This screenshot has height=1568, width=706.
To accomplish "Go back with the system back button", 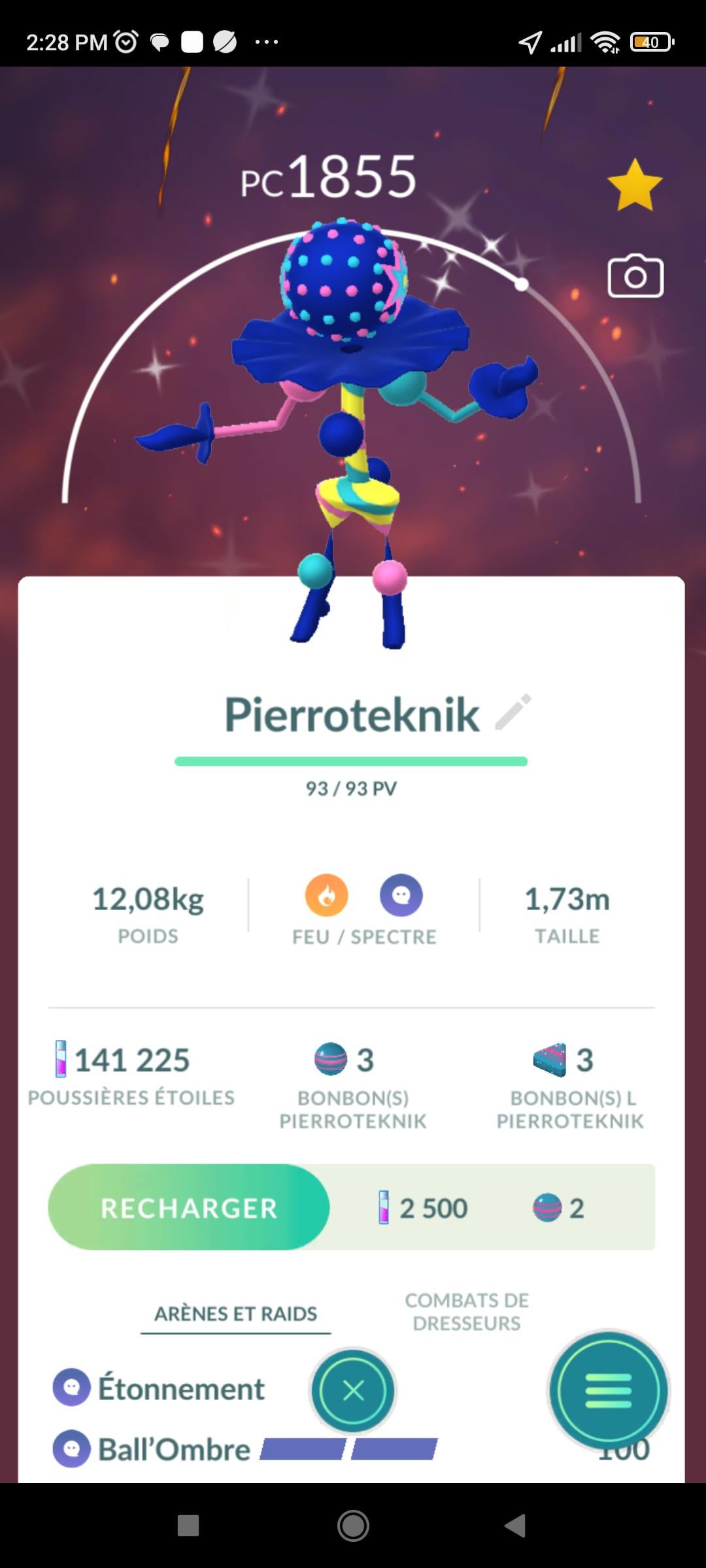I will pos(515,1526).
